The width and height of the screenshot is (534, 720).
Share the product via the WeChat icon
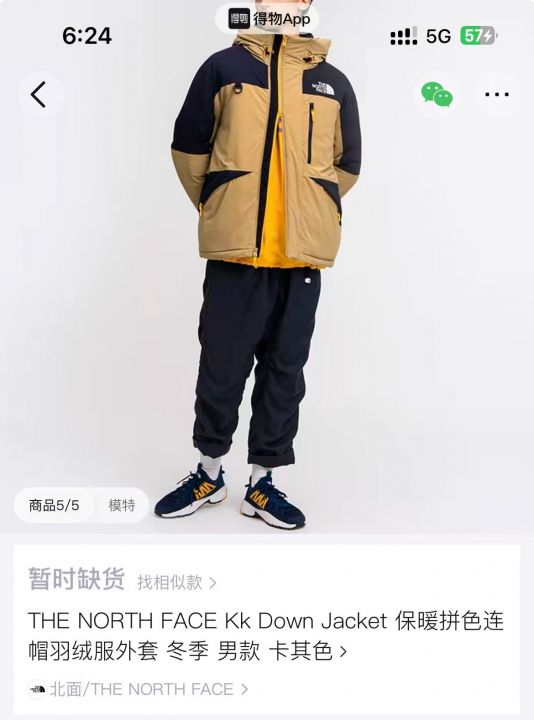(x=437, y=94)
